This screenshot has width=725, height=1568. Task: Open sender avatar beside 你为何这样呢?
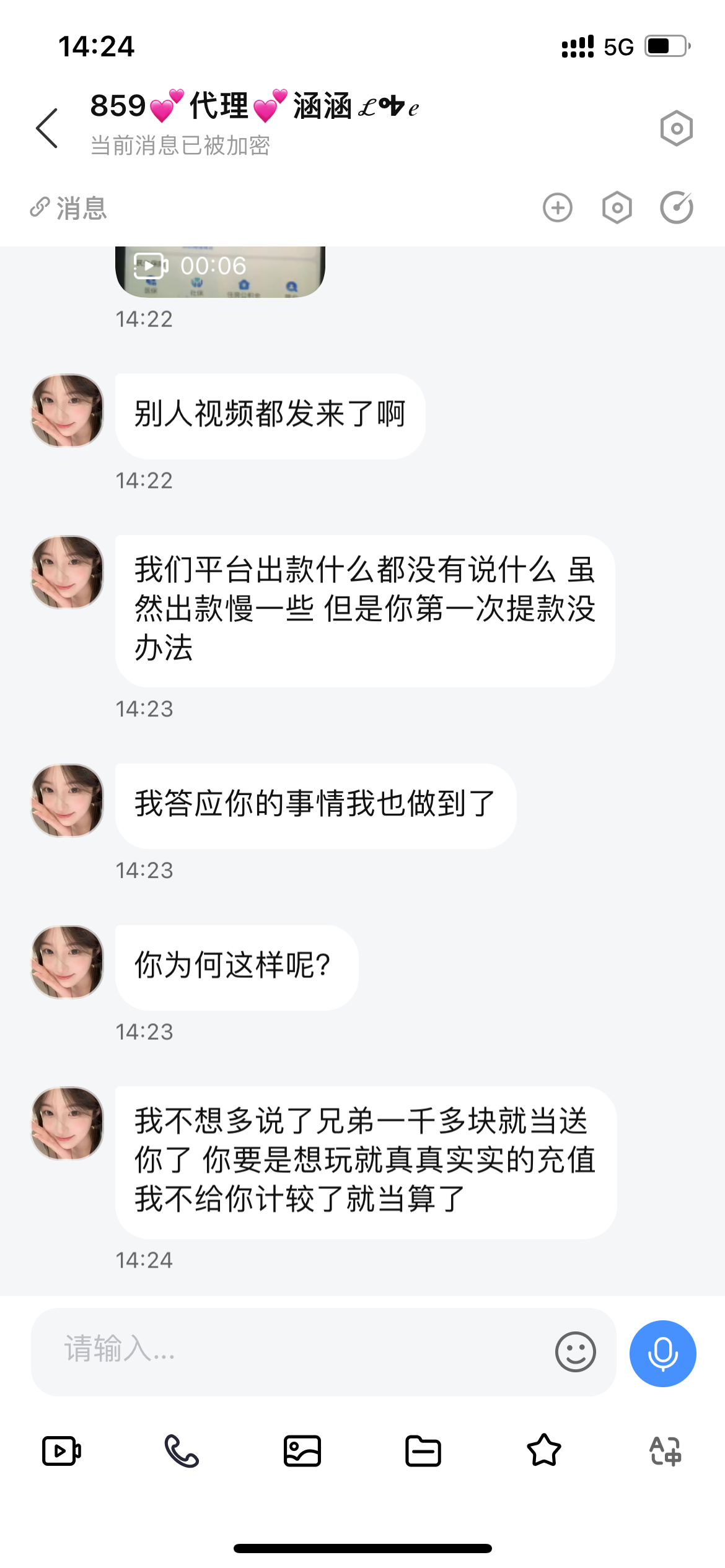(x=68, y=962)
